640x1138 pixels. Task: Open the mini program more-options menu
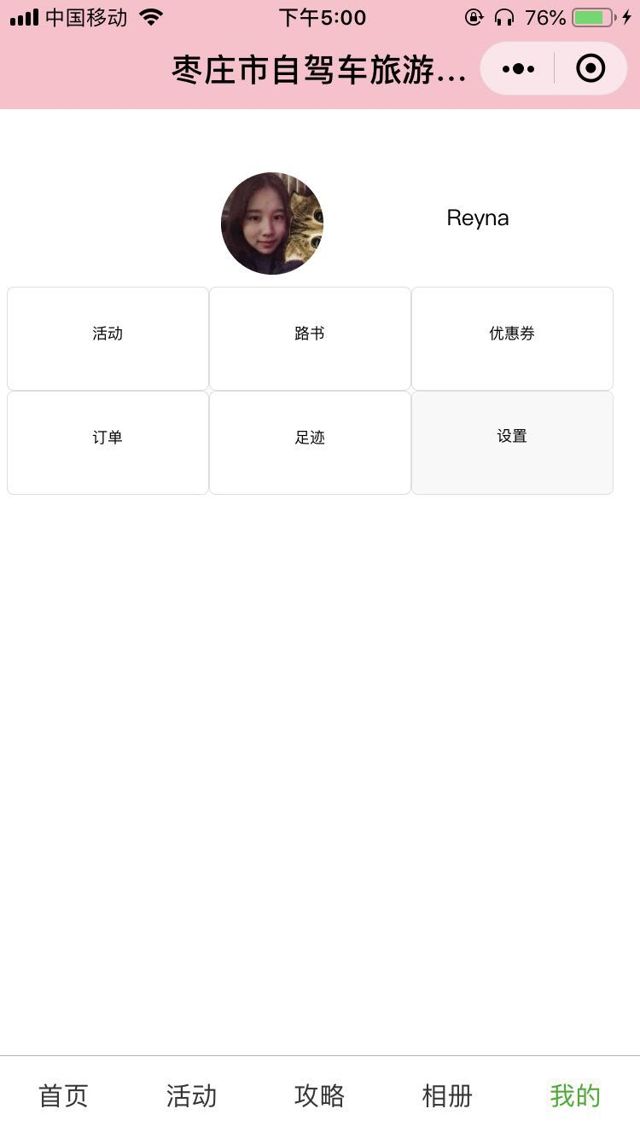[x=518, y=69]
